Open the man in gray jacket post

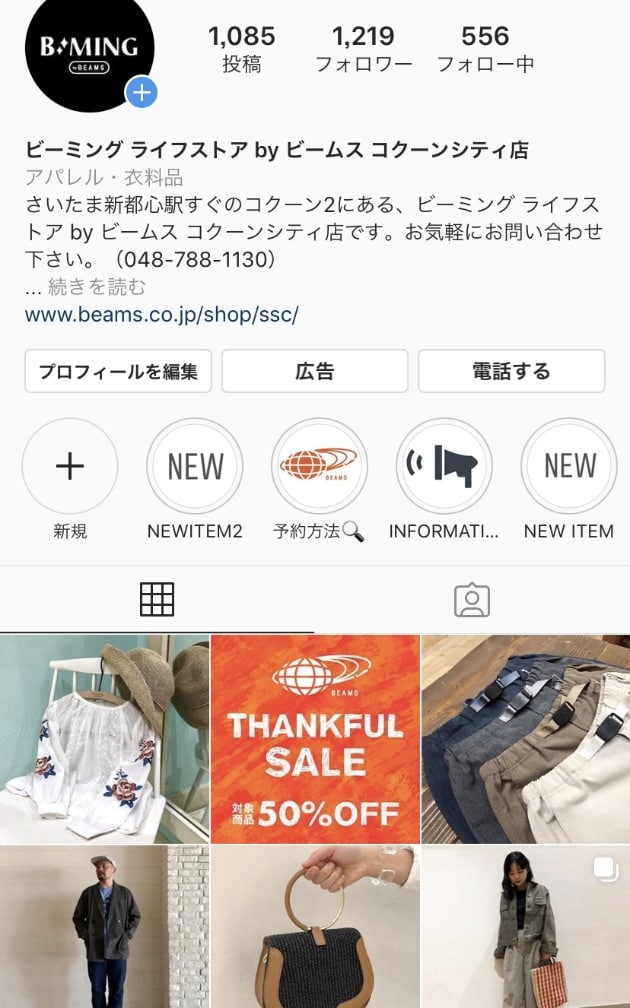(x=104, y=927)
